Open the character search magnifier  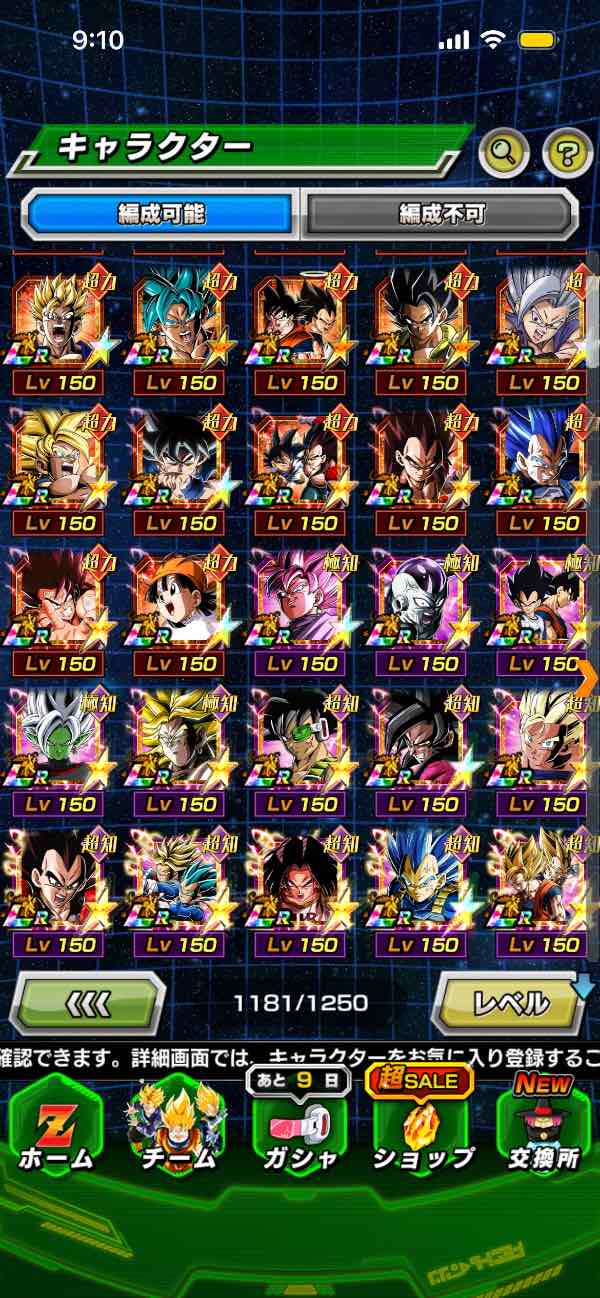pos(504,153)
